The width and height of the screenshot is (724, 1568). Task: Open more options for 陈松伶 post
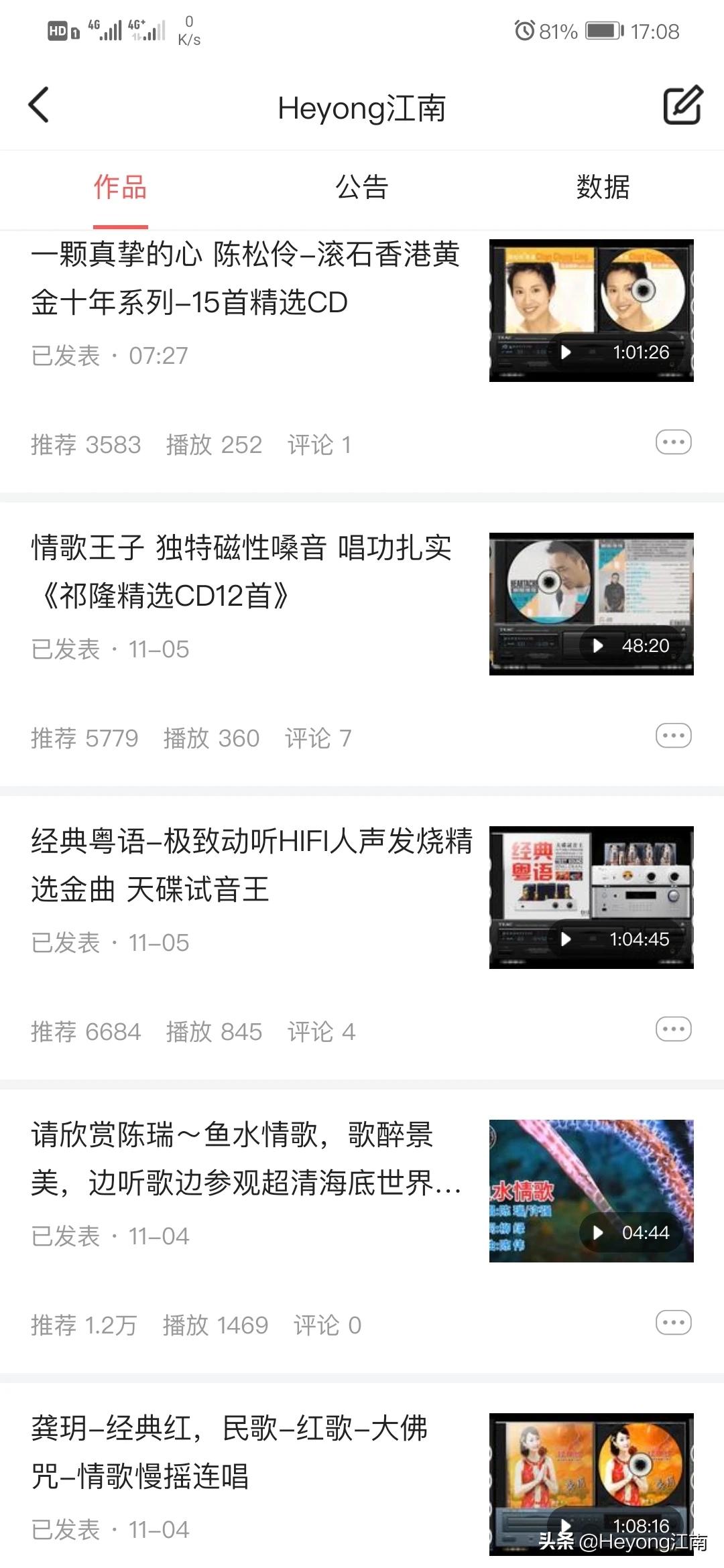click(x=673, y=442)
